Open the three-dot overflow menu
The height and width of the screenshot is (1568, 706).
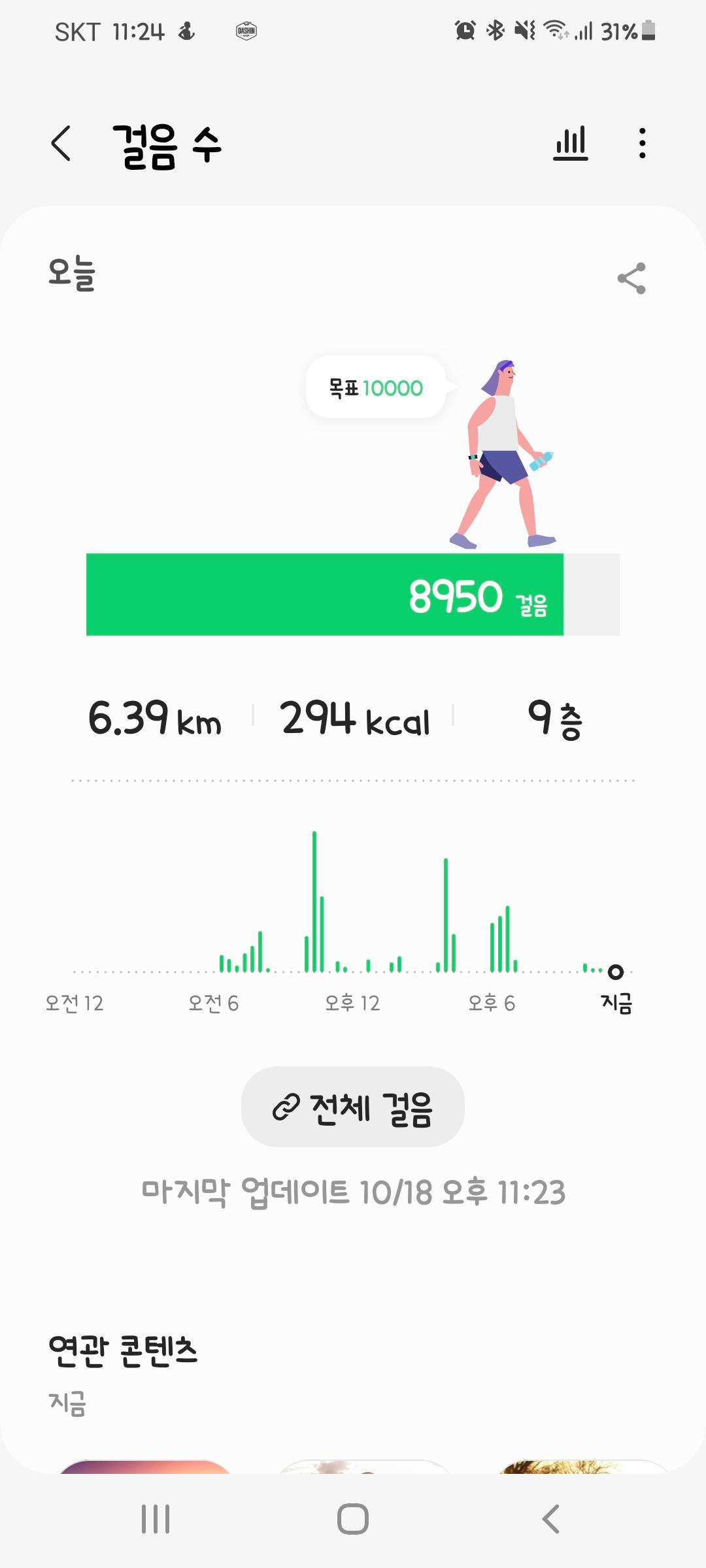click(642, 144)
